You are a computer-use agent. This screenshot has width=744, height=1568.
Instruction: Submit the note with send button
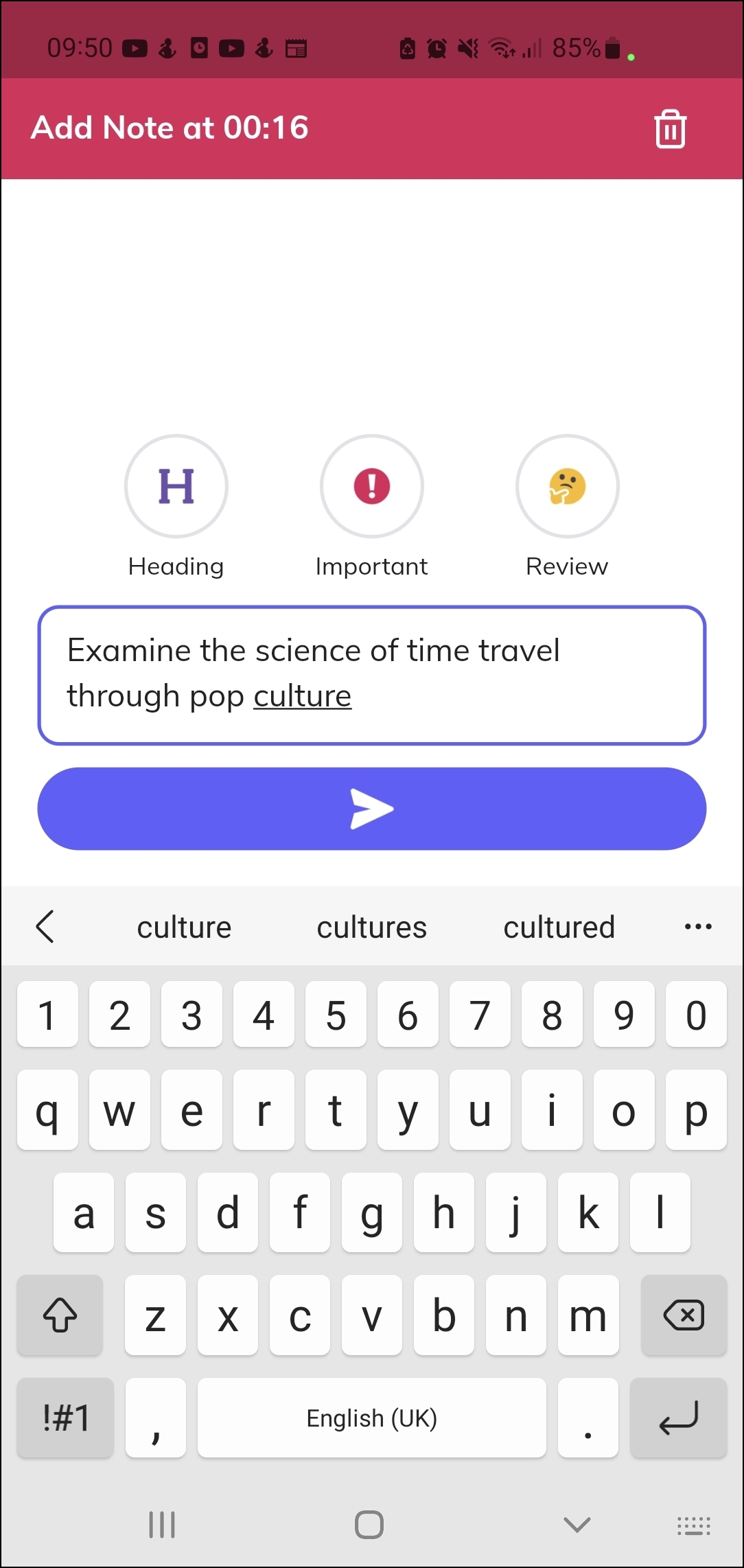click(371, 809)
